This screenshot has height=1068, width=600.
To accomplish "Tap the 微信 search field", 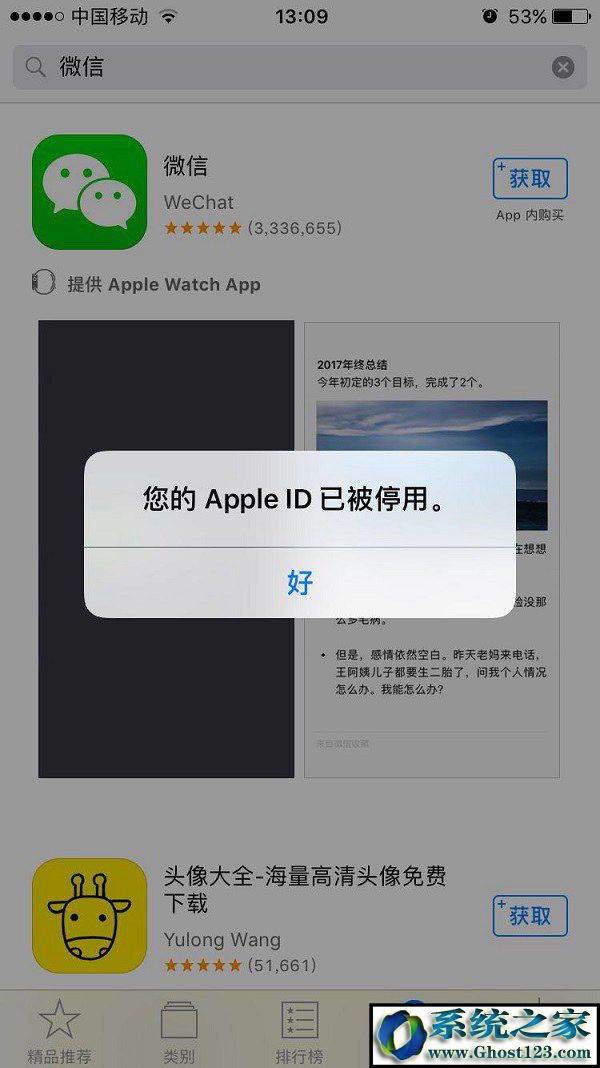I will click(300, 67).
